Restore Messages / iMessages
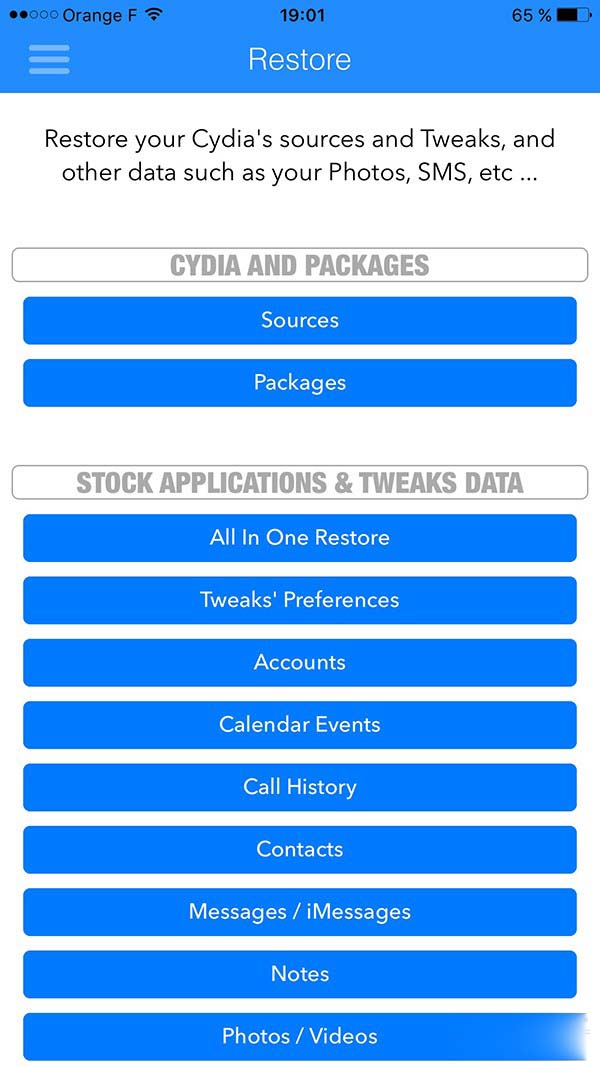The image size is (600, 1067). [300, 912]
